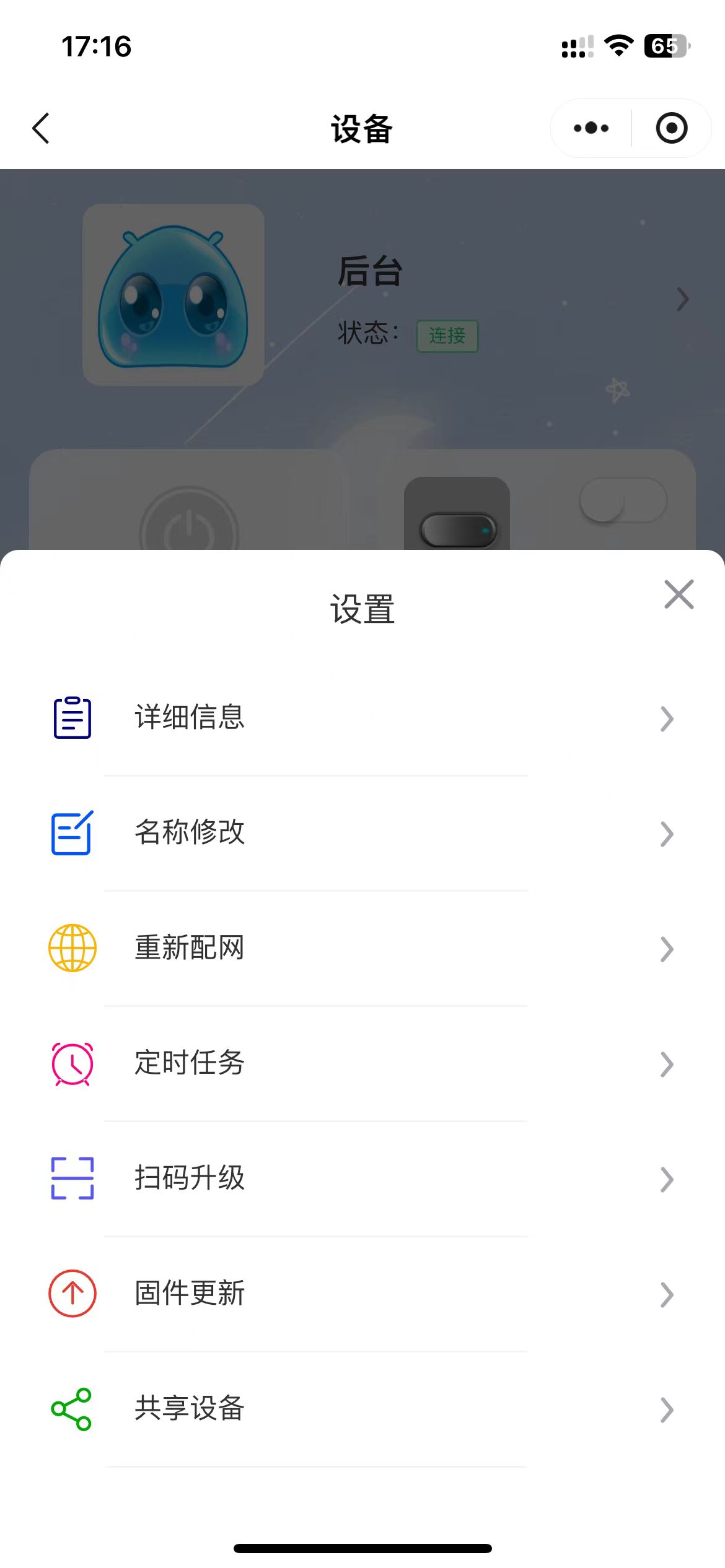
Task: Select the 重新配网 globe icon
Action: [71, 948]
